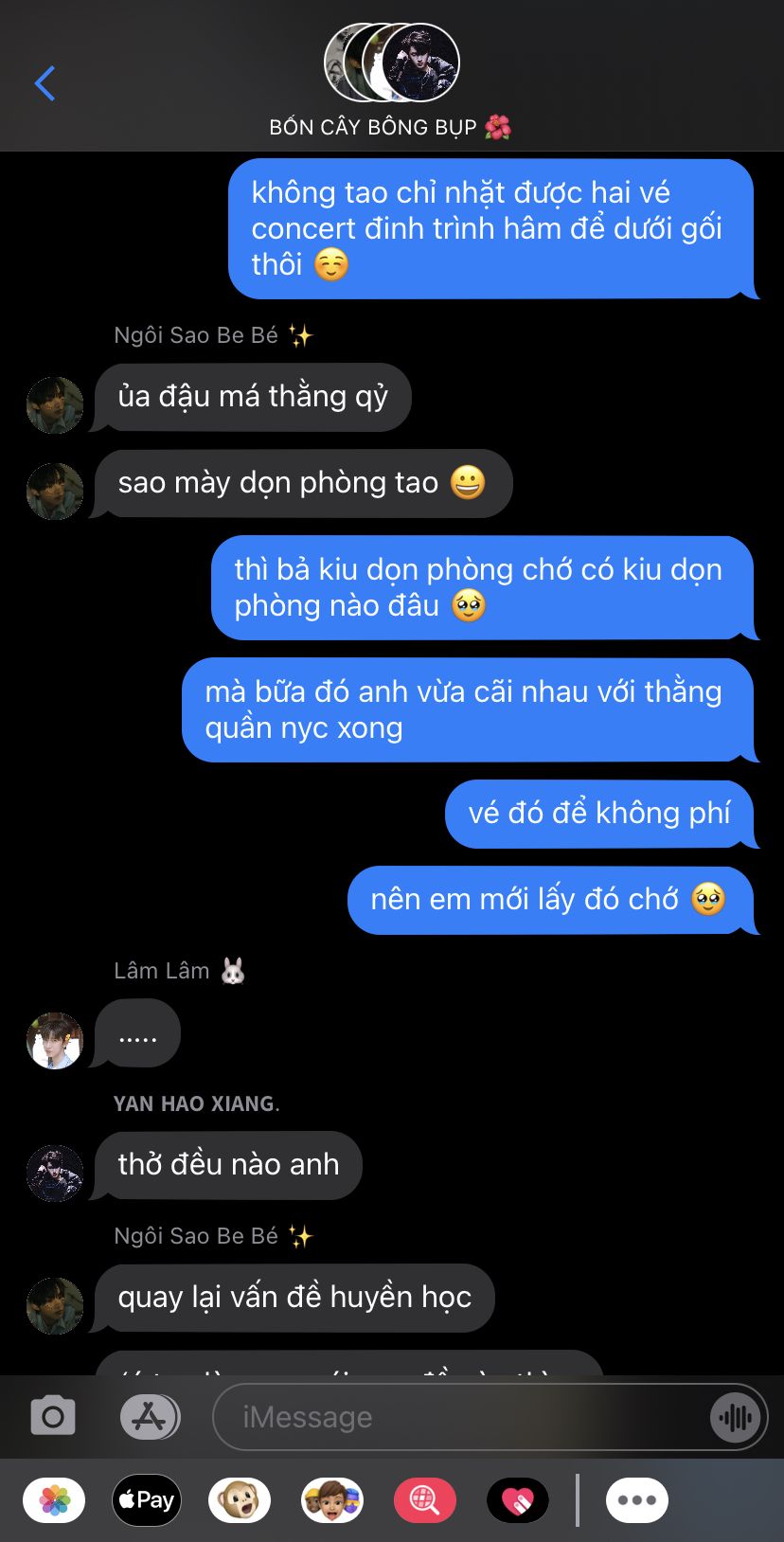Image resolution: width=784 pixels, height=1542 pixels.
Task: Open the #images search app
Action: pos(425,1500)
